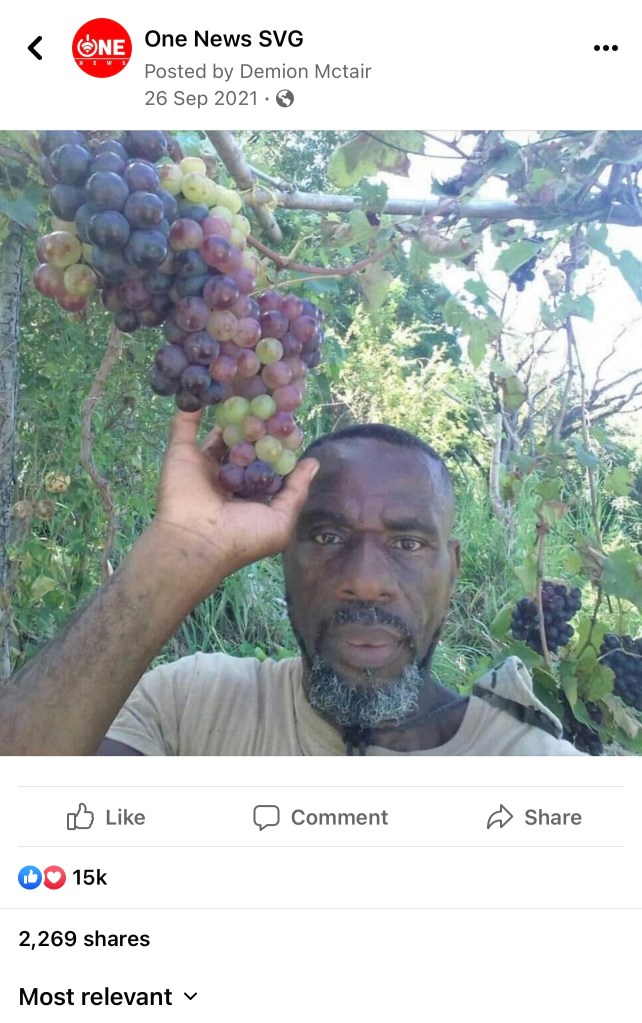Image resolution: width=642 pixels, height=1023 pixels.
Task: Expand the Most relevant comment sort dropdown
Action: (108, 997)
